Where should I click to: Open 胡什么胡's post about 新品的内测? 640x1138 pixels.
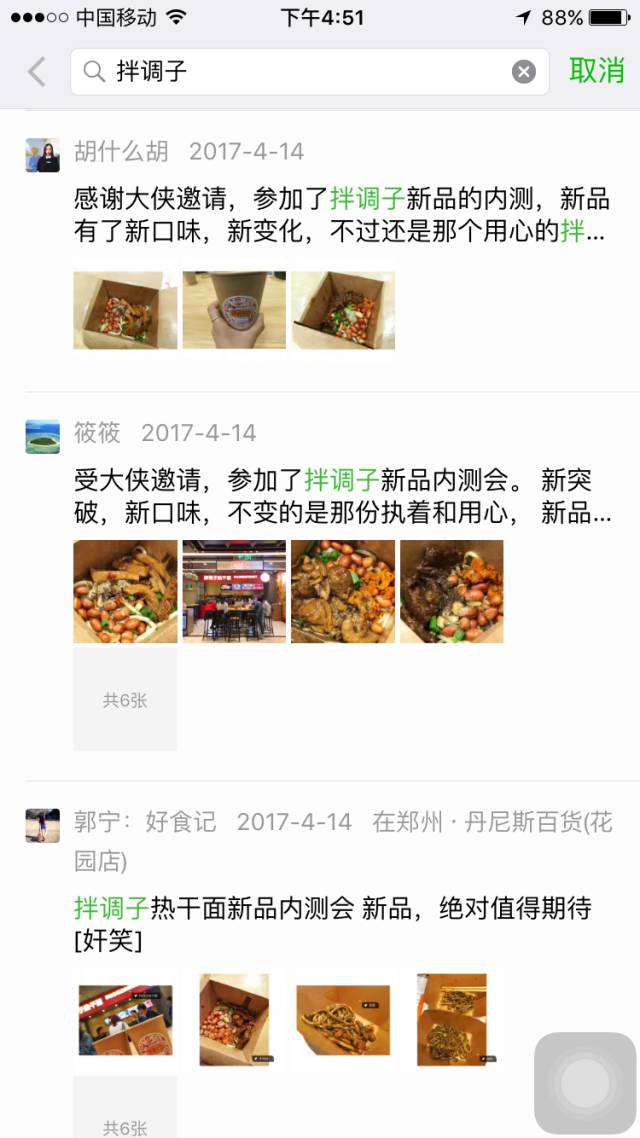click(x=340, y=214)
